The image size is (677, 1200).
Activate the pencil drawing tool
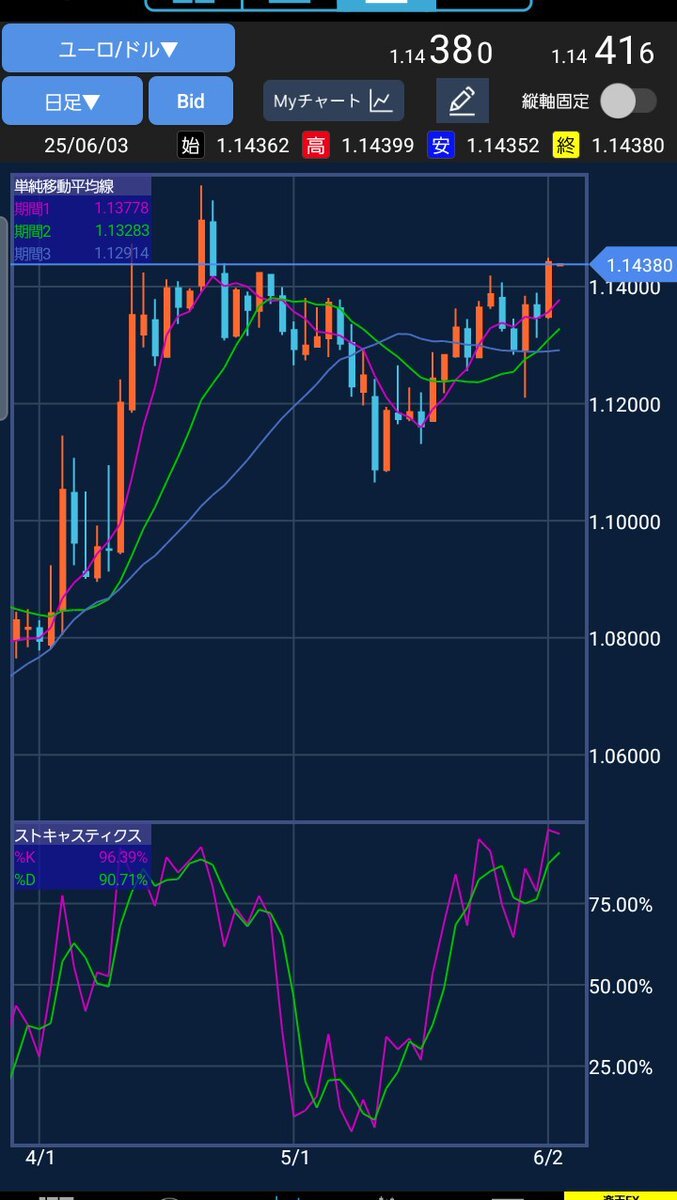click(462, 100)
